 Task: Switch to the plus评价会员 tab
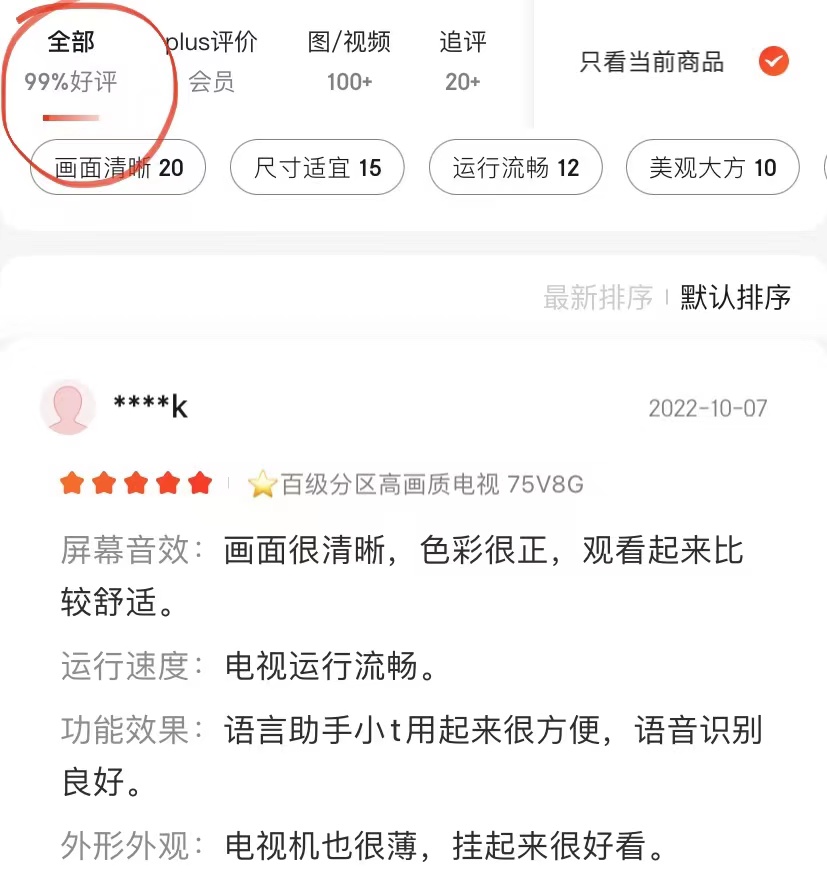click(x=211, y=42)
